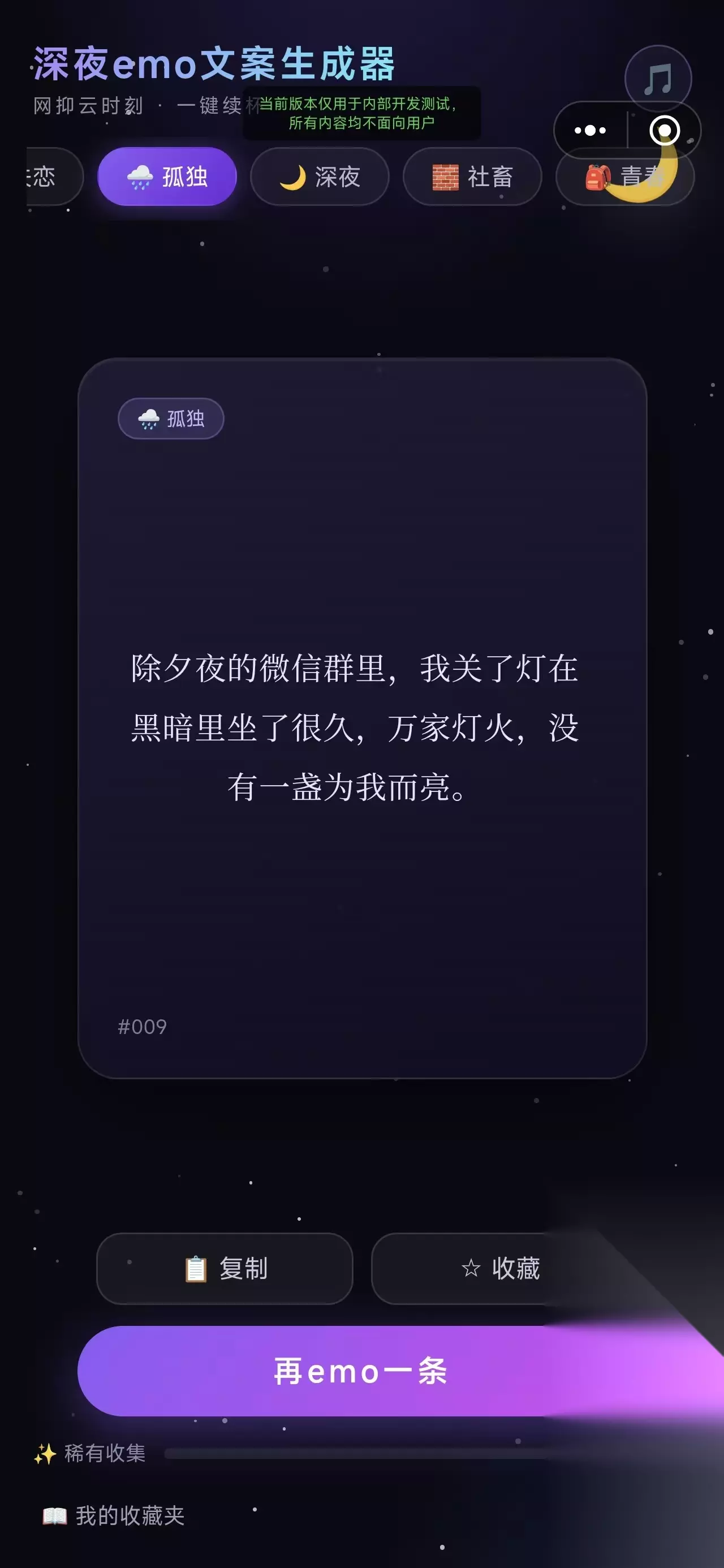The width and height of the screenshot is (724, 1568).
Task: Open the mini program three-dot menu
Action: click(590, 130)
